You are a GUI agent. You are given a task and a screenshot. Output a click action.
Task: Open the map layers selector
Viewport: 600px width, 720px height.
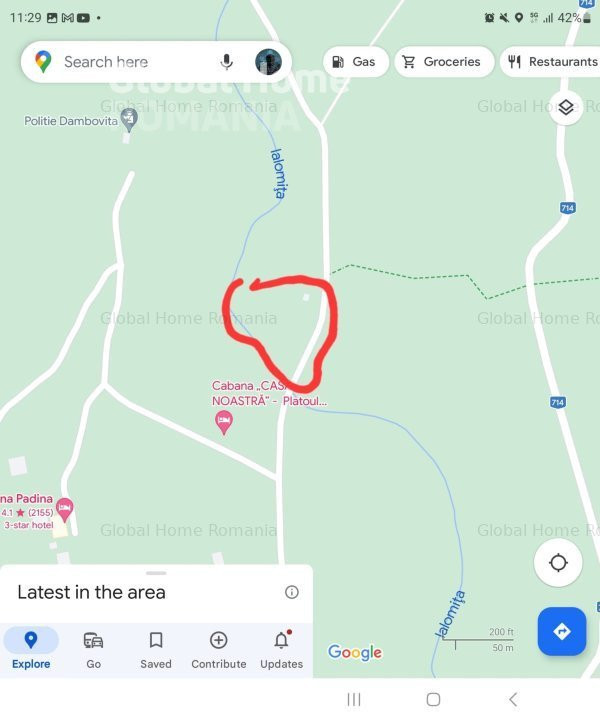pos(566,108)
